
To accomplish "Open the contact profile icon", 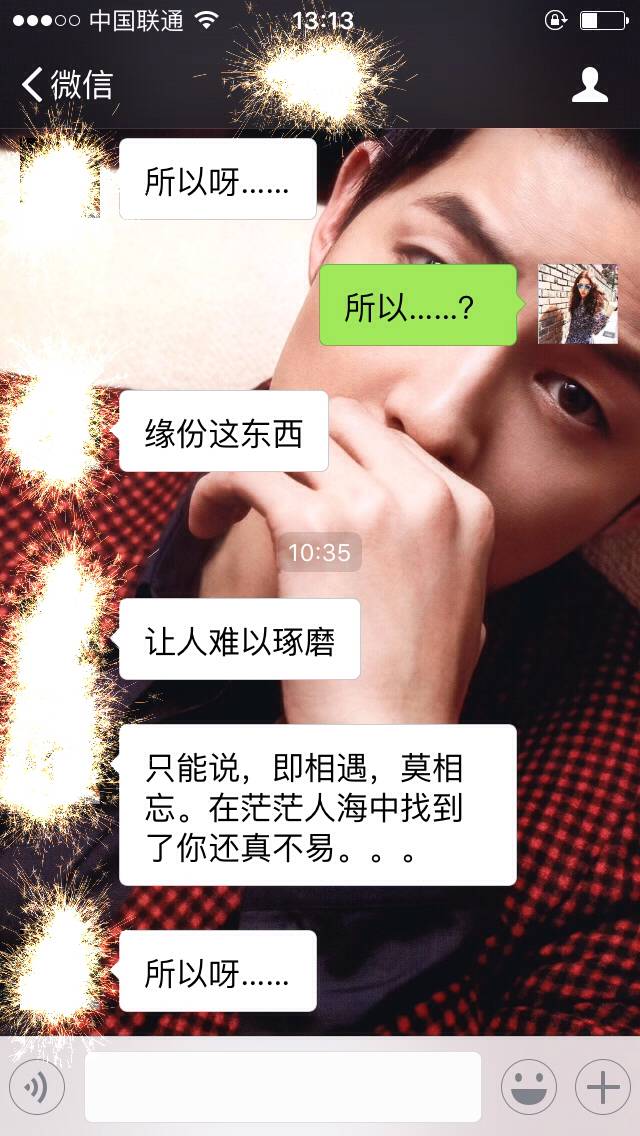I will click(x=590, y=85).
